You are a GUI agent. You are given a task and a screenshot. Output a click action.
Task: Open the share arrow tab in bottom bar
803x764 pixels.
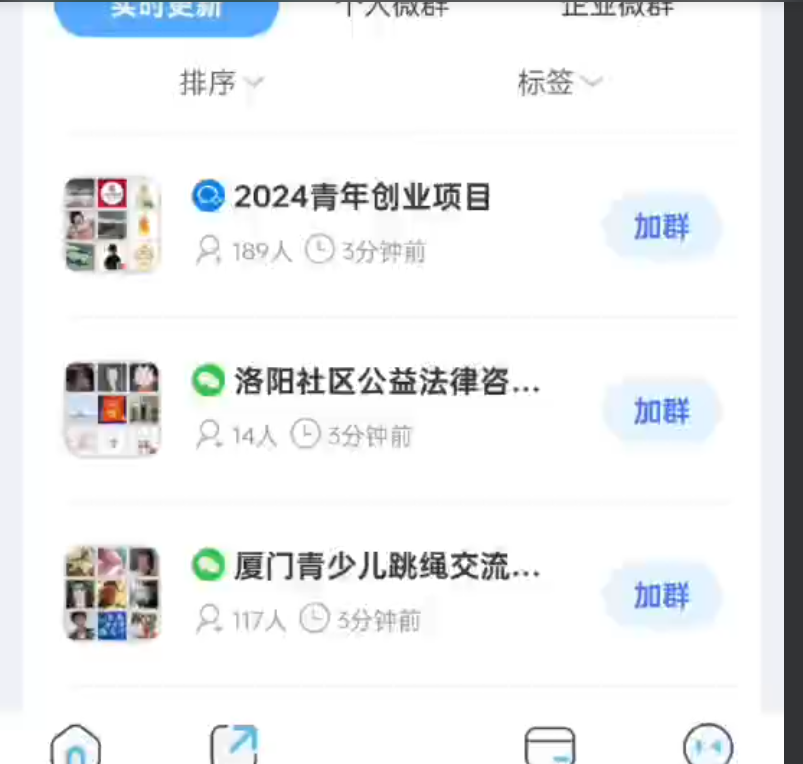[234, 746]
